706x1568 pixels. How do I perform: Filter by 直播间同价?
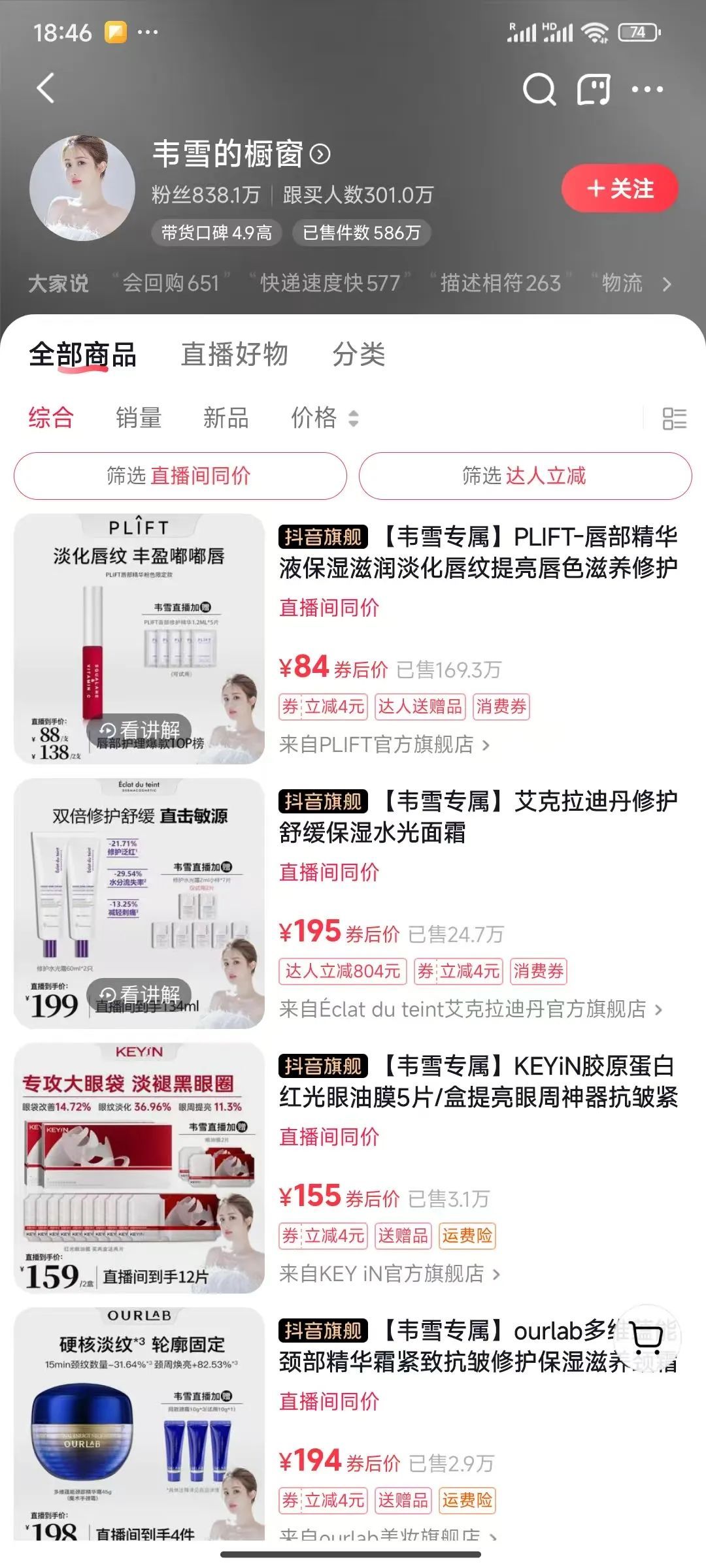click(180, 476)
